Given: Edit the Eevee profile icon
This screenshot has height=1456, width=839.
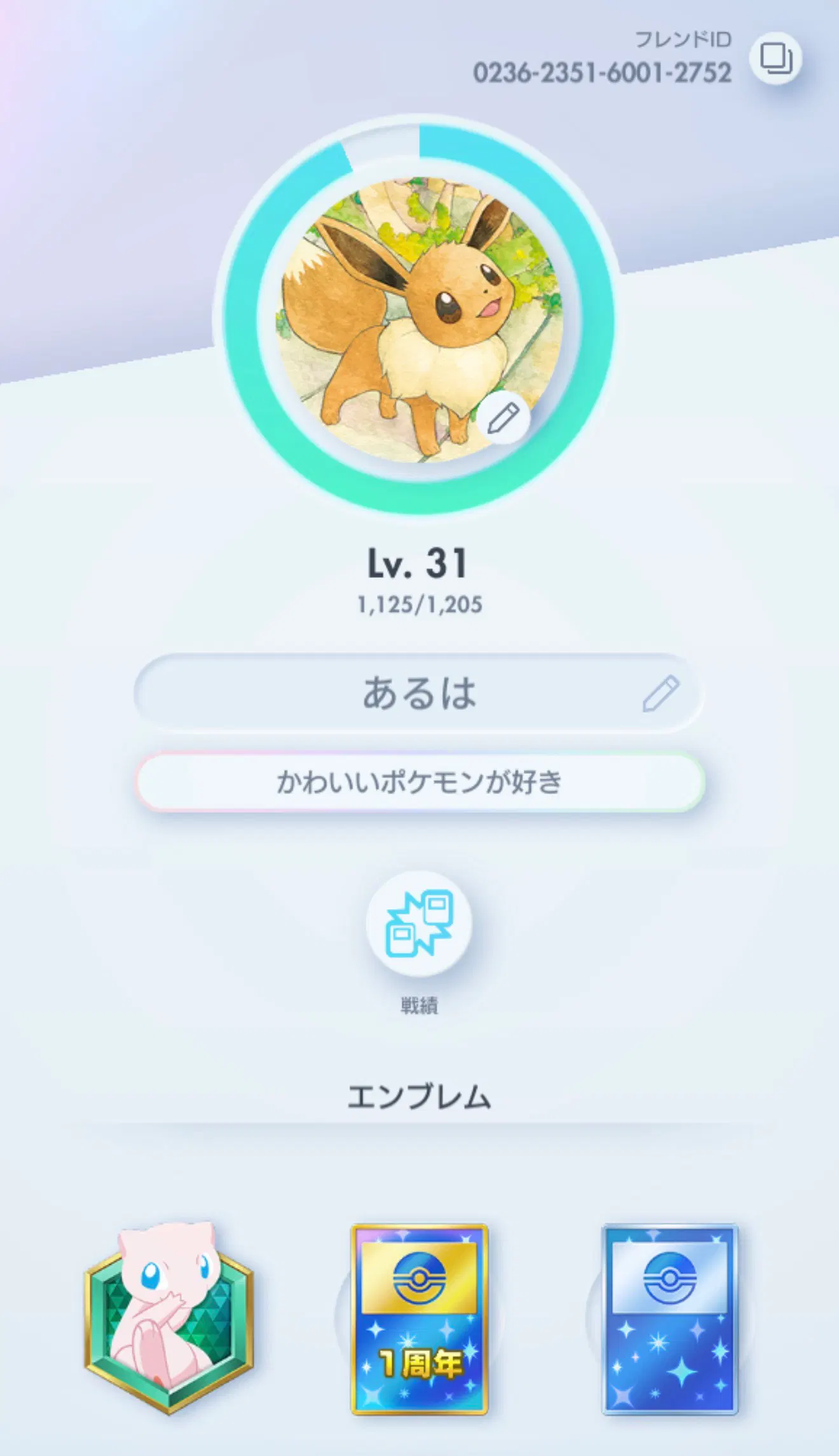Looking at the screenshot, I should coord(503,418).
